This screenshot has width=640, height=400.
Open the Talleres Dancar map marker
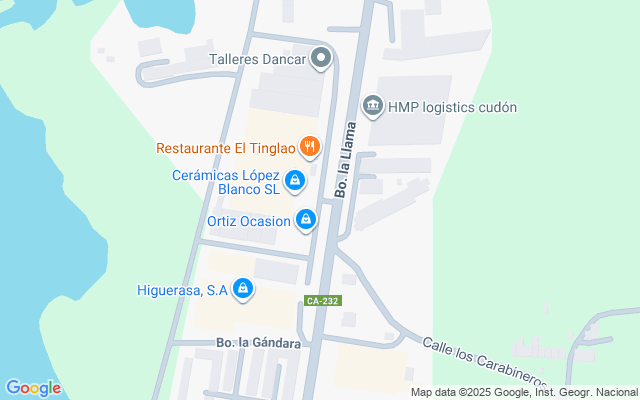(x=321, y=59)
